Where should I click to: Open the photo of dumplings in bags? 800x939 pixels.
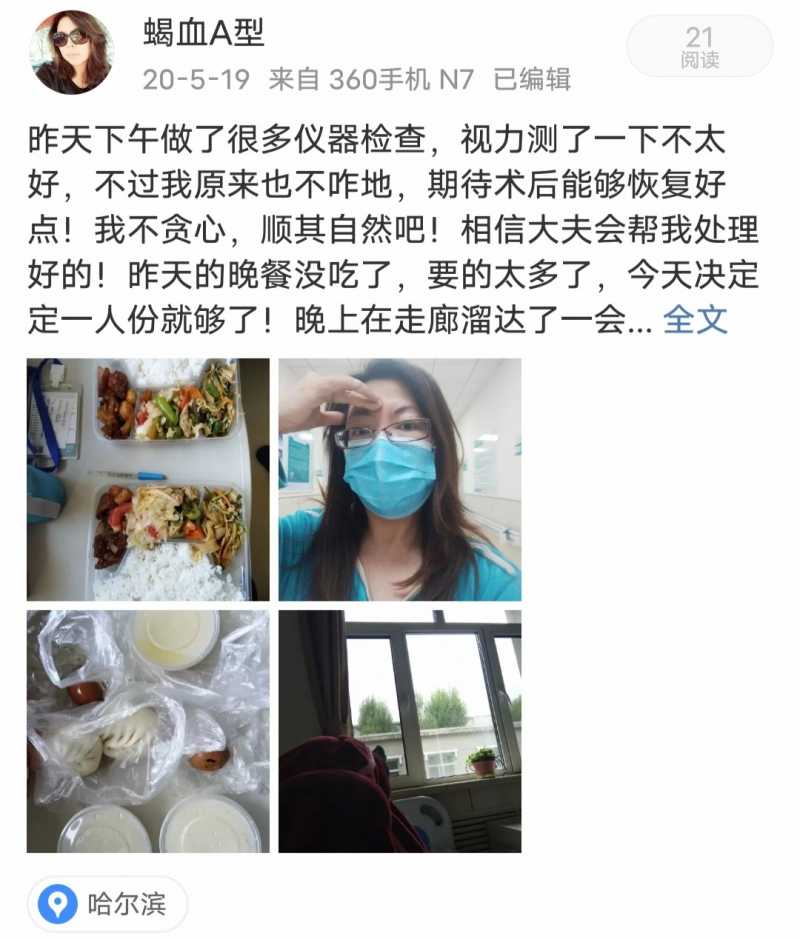[x=148, y=731]
